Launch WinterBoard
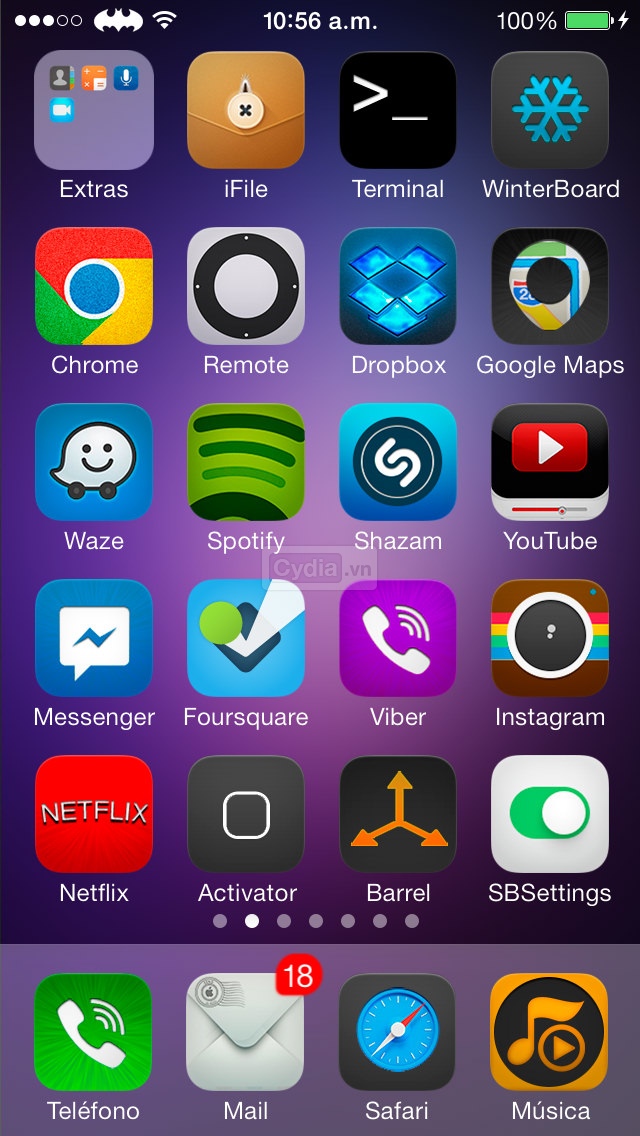The image size is (640, 1136). pos(550,110)
